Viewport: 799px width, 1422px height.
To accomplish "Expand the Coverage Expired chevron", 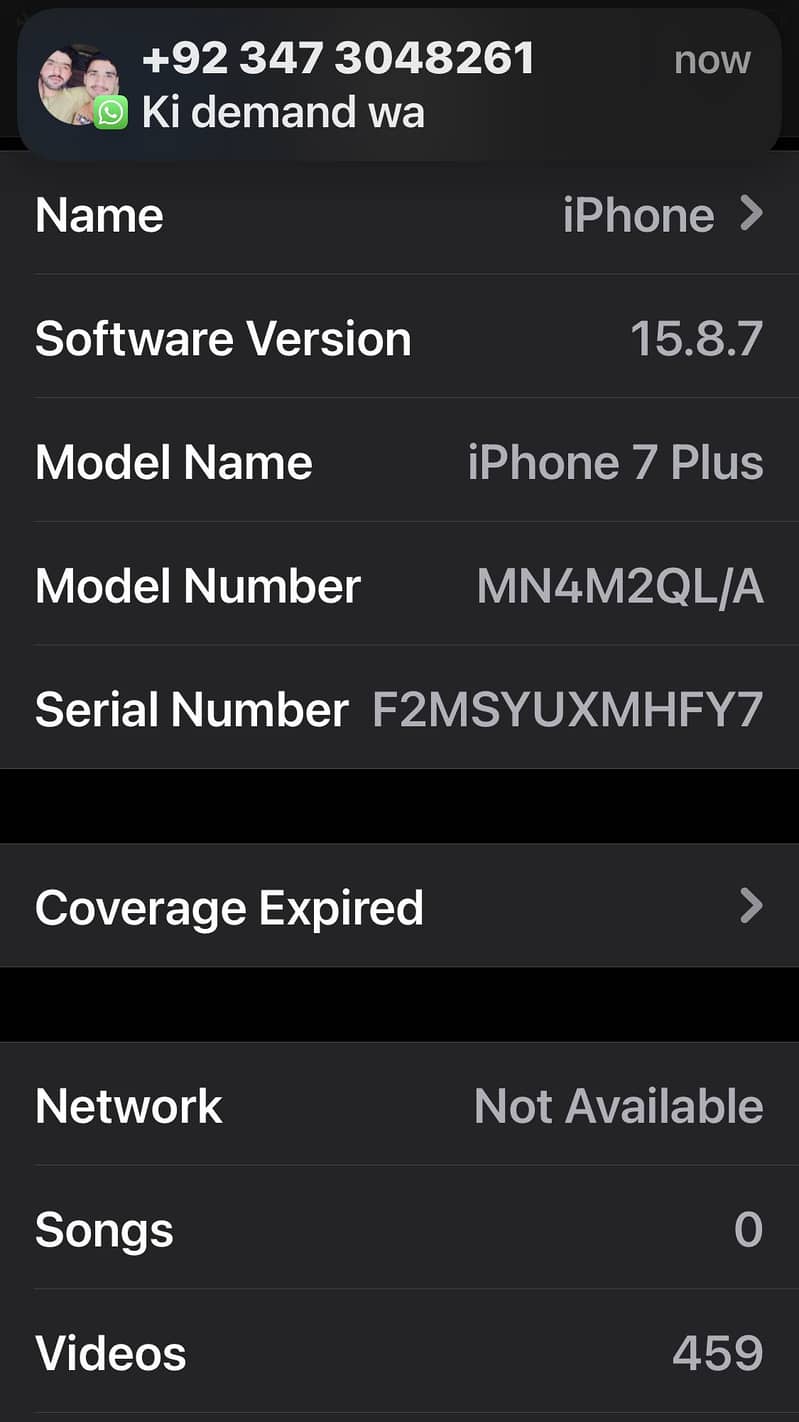I will [751, 906].
